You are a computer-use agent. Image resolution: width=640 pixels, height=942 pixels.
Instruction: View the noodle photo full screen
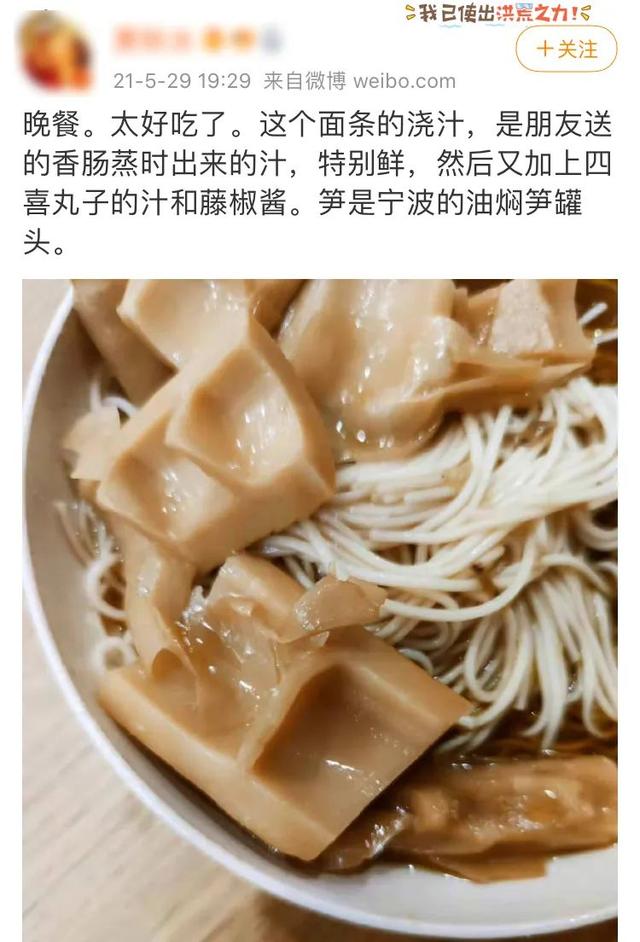click(320, 610)
